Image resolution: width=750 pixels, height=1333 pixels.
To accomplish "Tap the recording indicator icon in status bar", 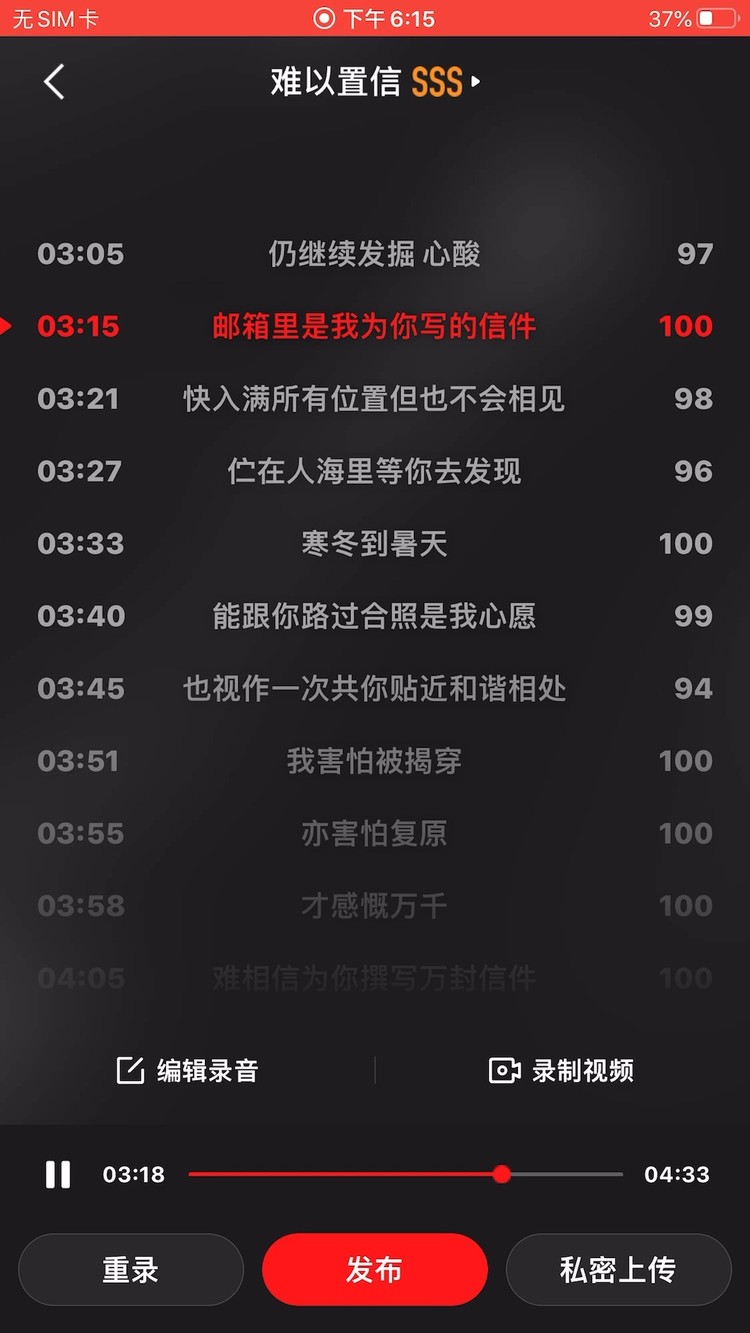I will tap(322, 17).
